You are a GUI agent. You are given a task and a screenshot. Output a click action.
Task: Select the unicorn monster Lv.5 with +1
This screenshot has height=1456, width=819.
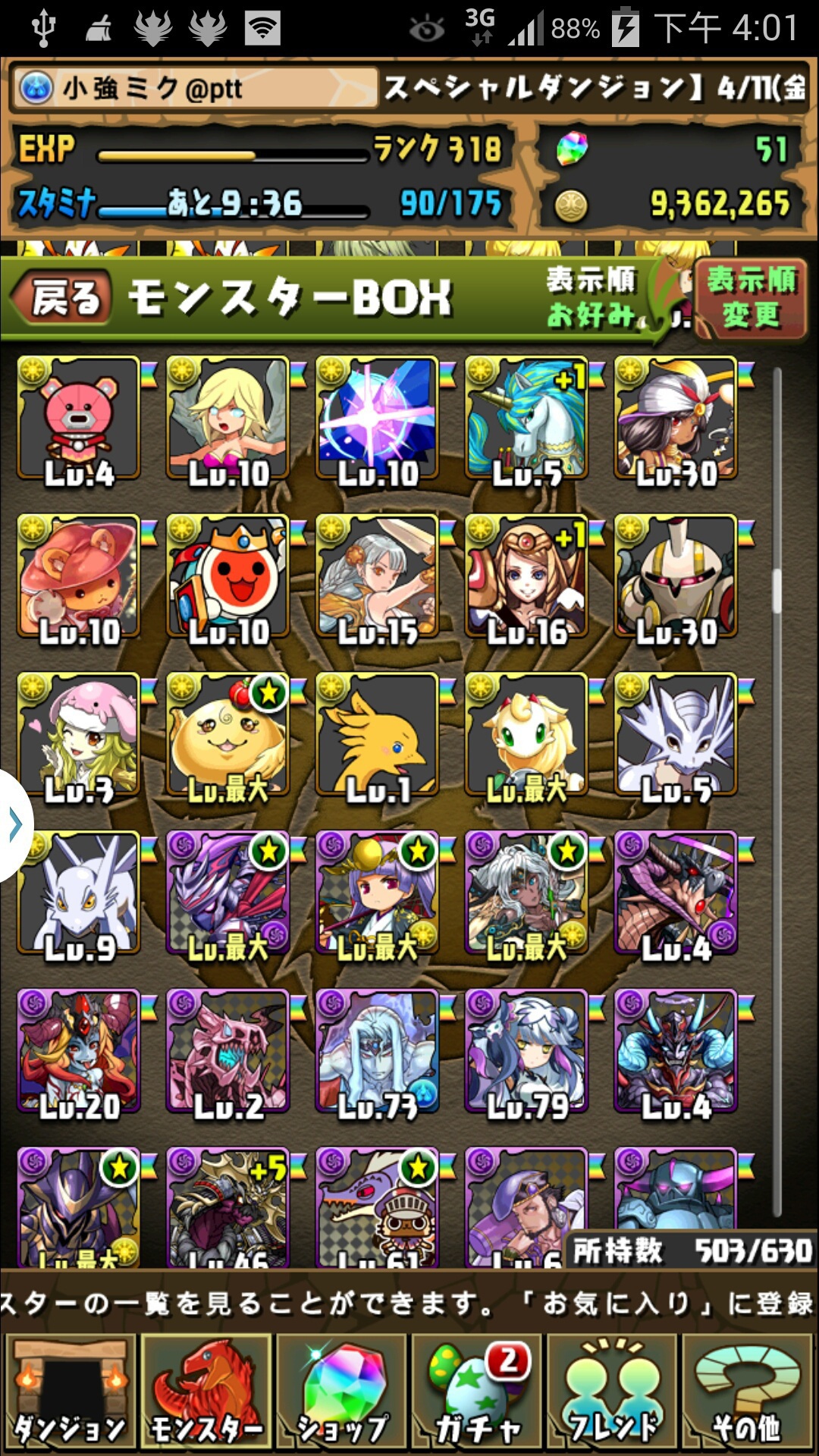527,419
